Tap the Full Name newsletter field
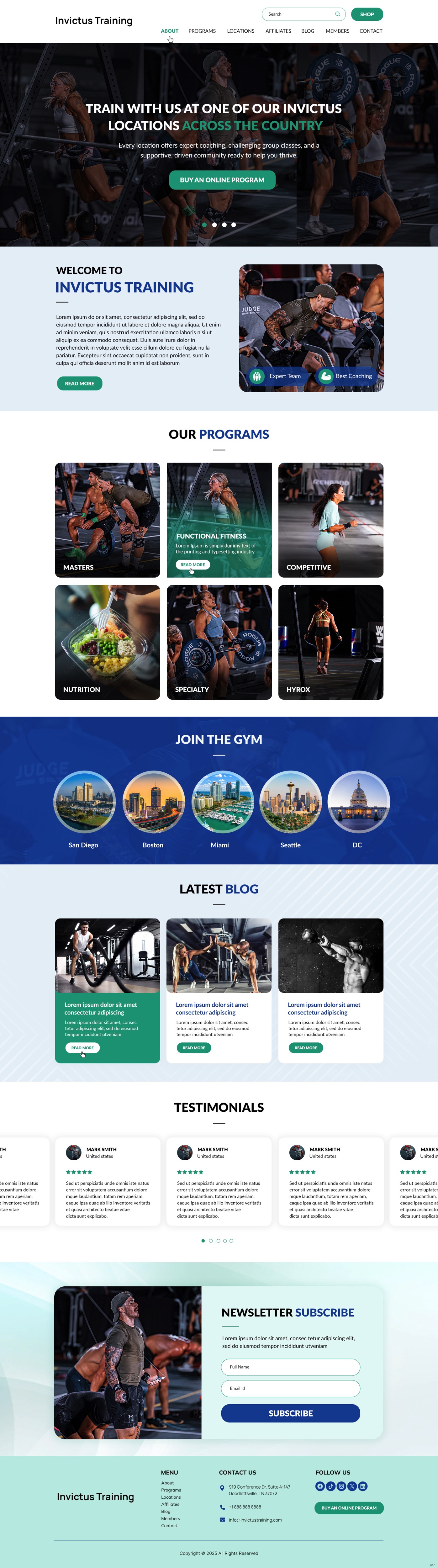The height and width of the screenshot is (1568, 438). 290,1367
